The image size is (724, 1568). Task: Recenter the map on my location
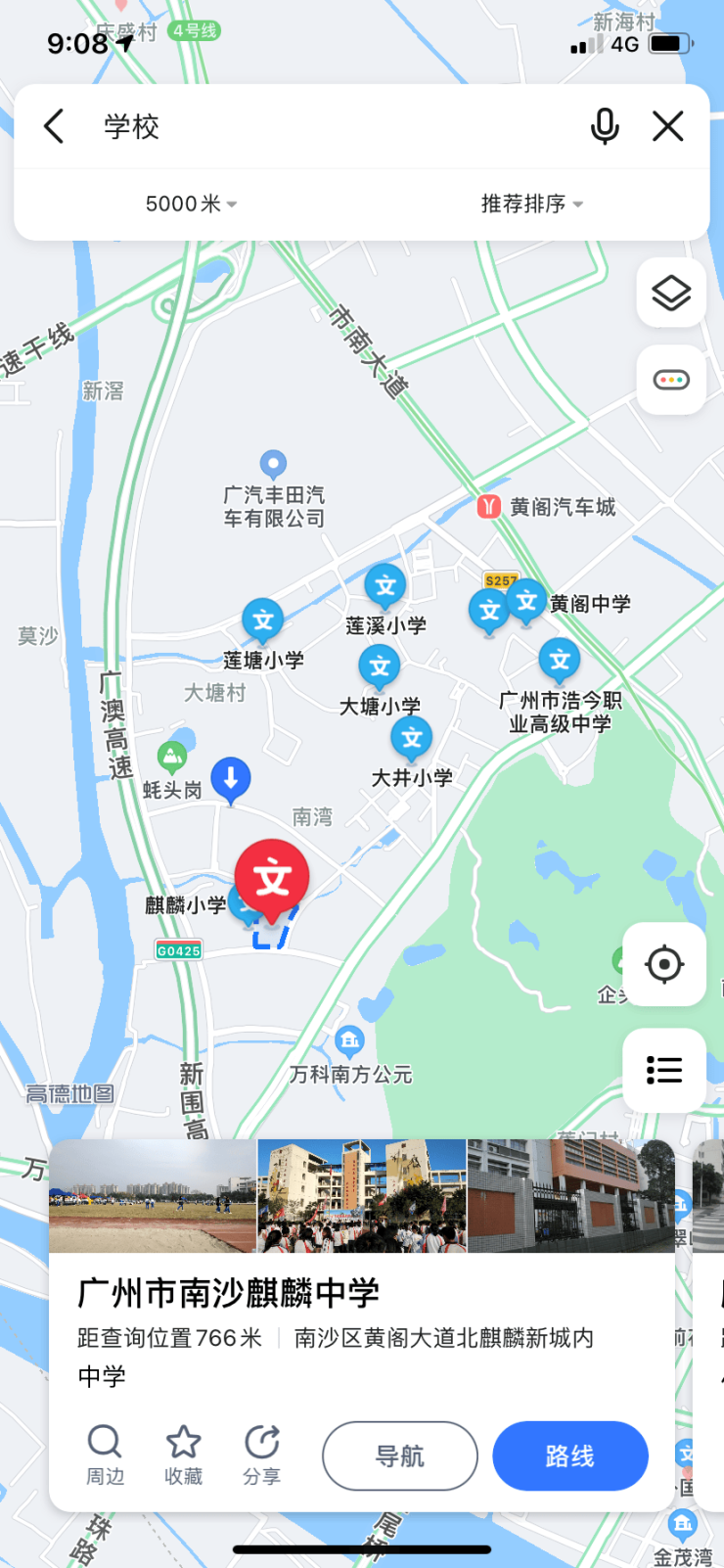tap(664, 964)
